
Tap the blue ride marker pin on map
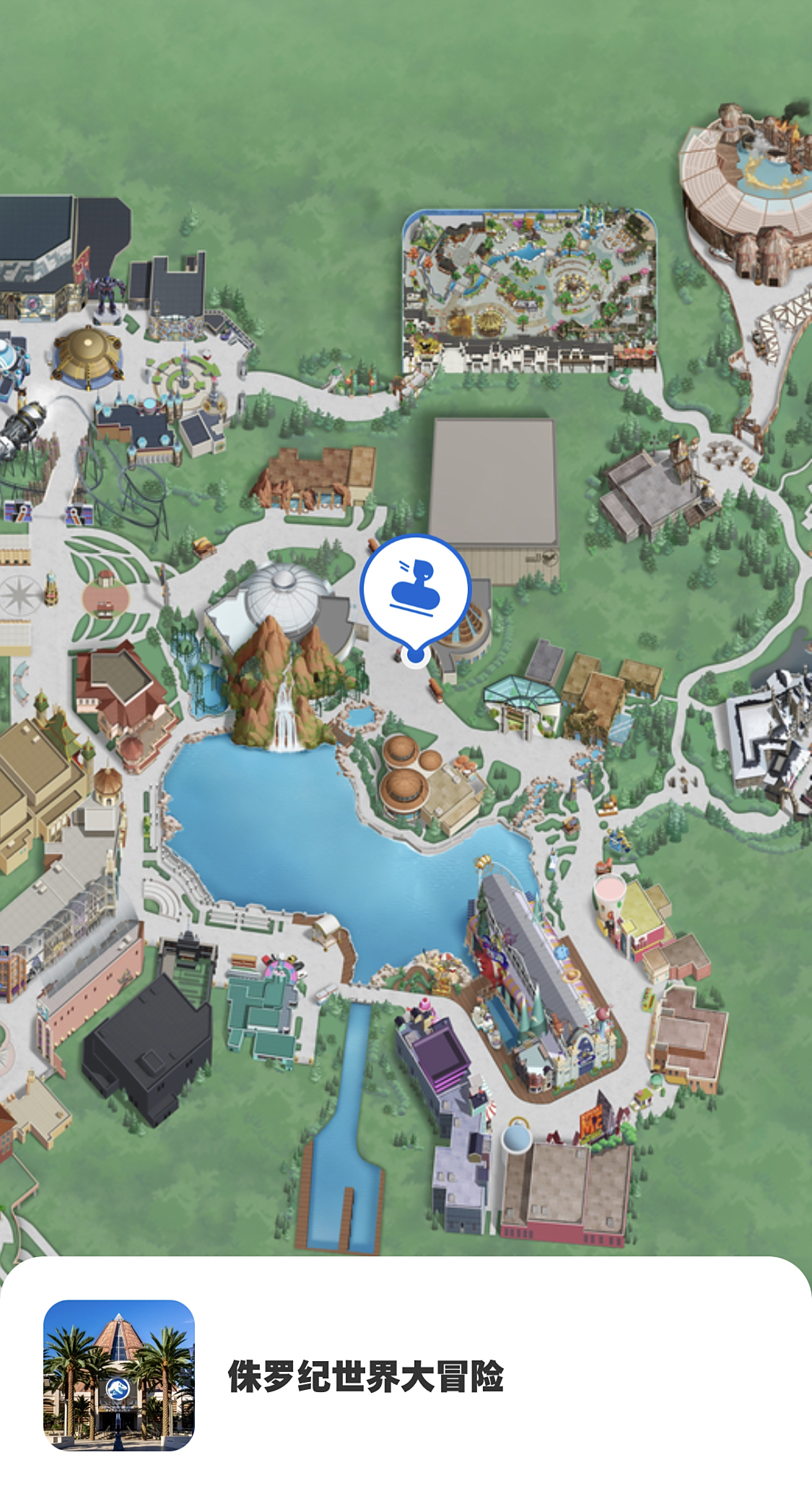point(416,592)
